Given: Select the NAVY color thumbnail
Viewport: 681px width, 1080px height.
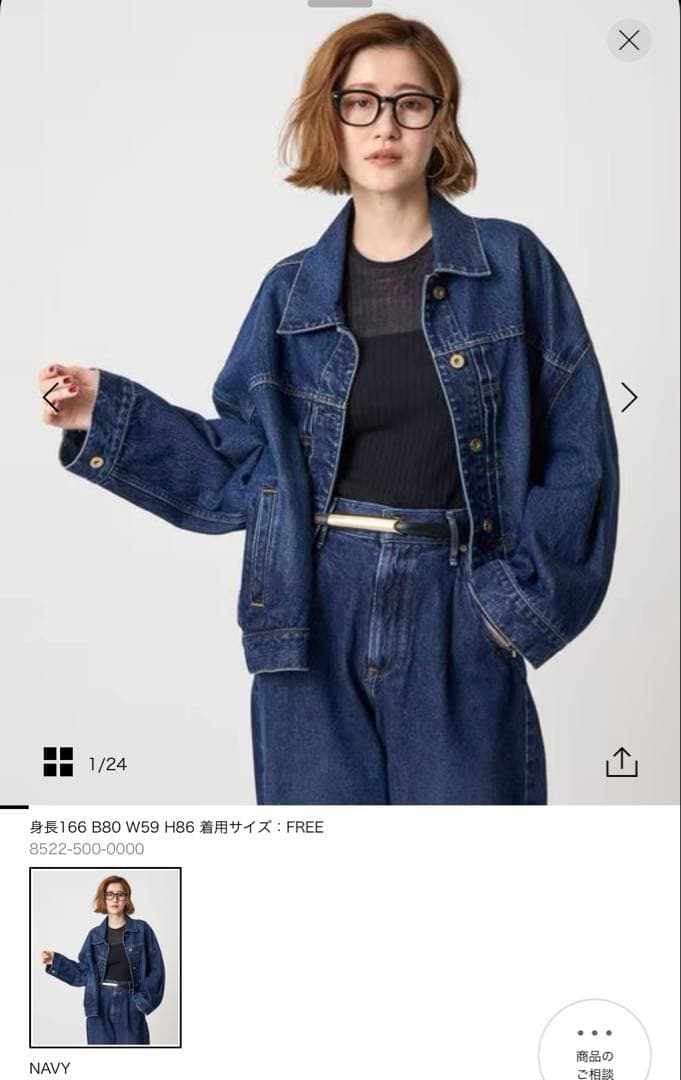Looking at the screenshot, I should pos(105,957).
